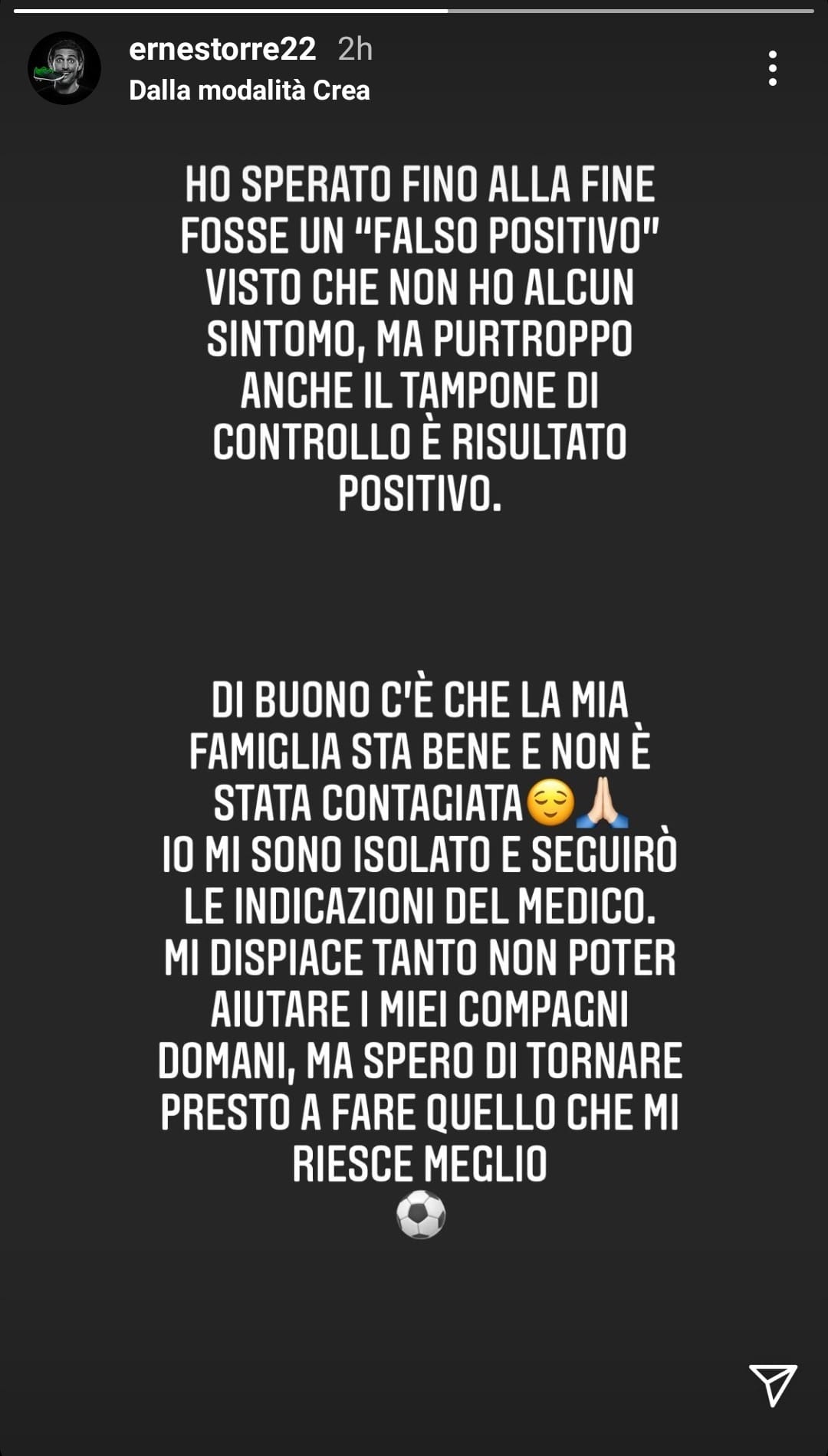Open the ernestorre22 username link

222,49
